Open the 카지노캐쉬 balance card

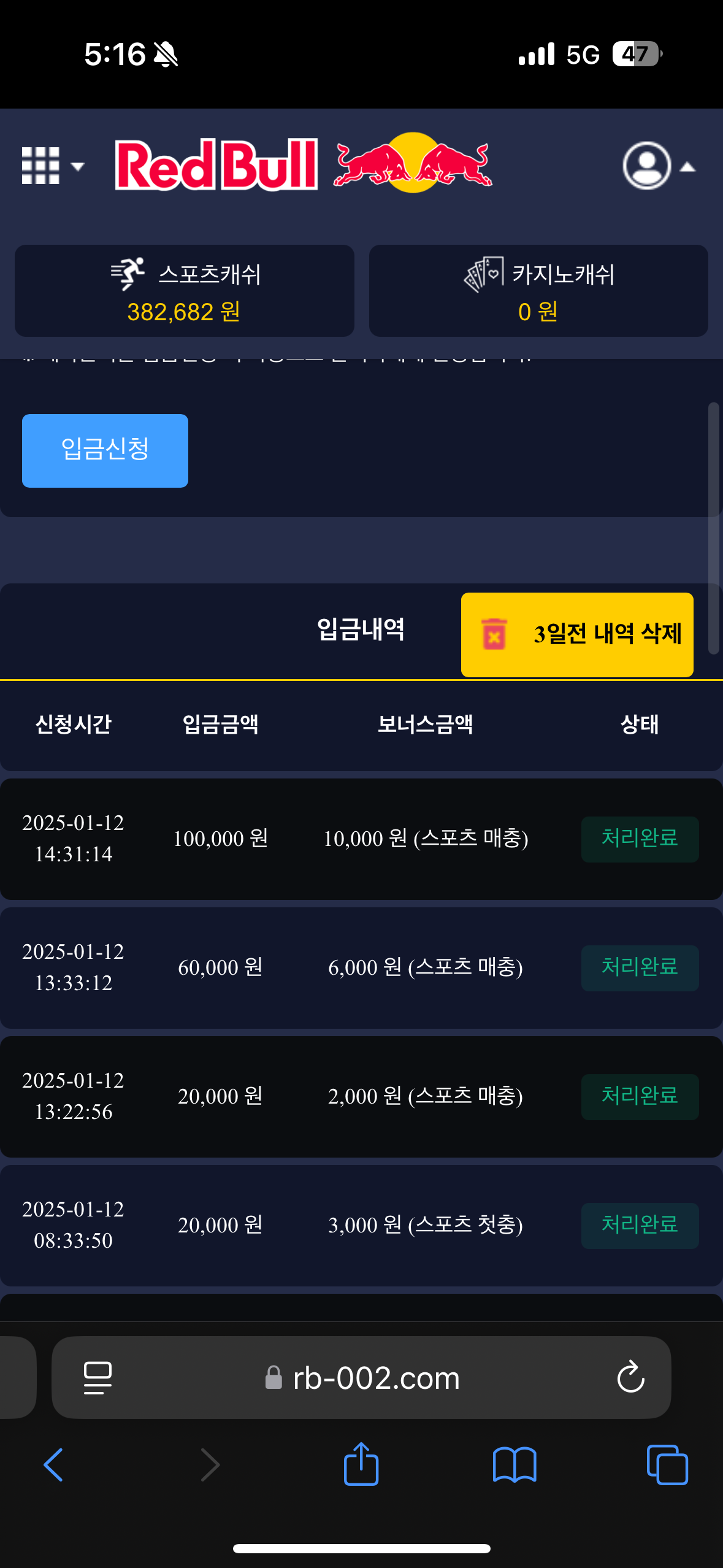click(538, 291)
